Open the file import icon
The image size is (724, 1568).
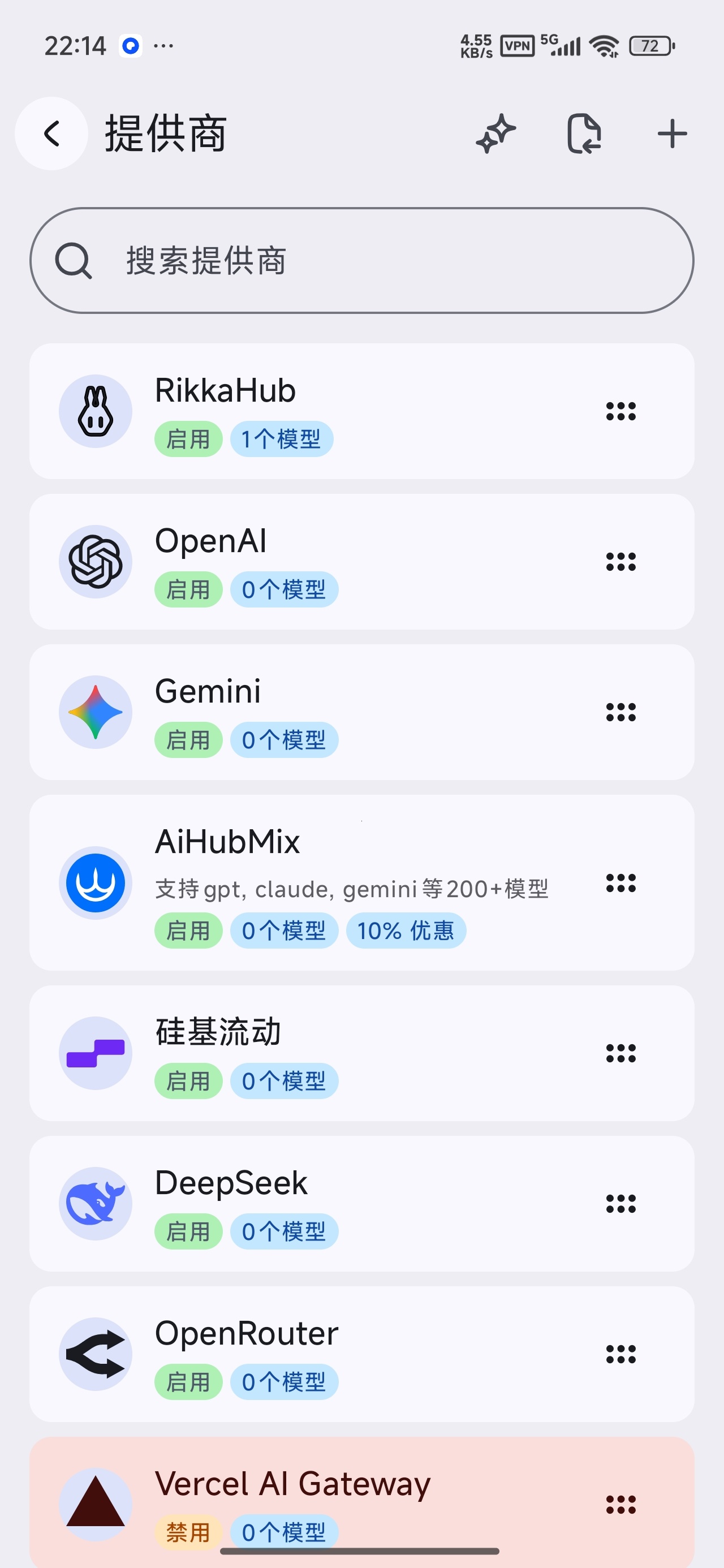pos(584,133)
